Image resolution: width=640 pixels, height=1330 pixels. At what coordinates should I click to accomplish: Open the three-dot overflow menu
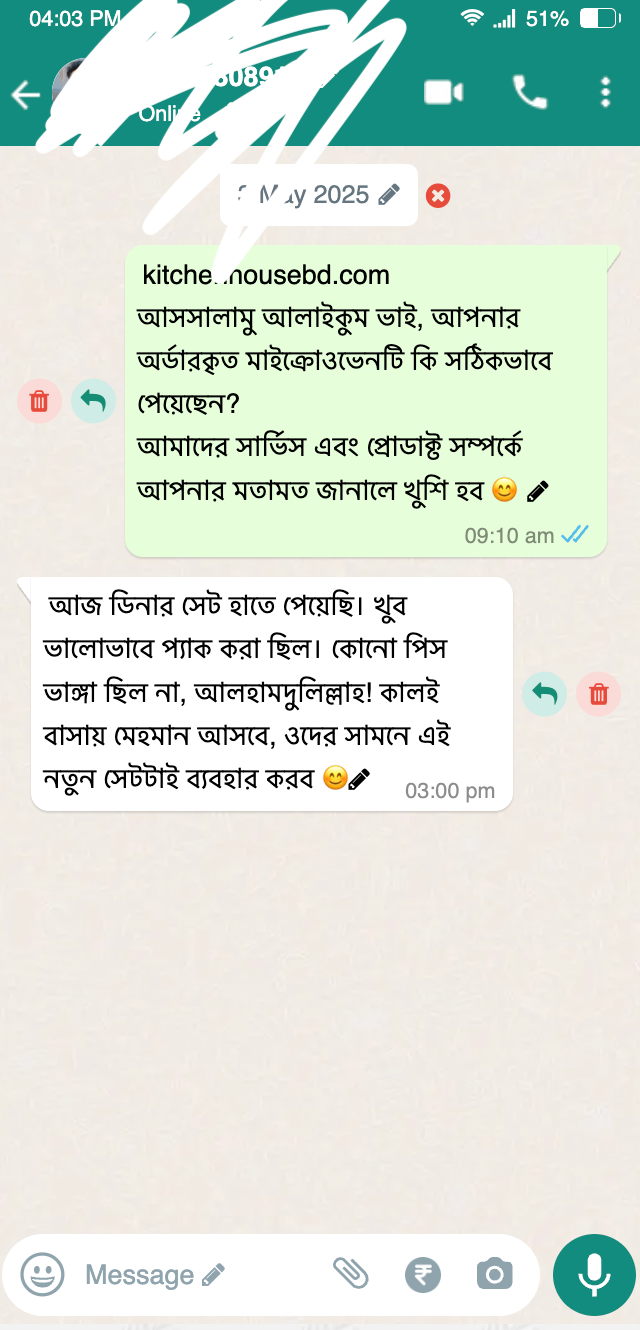(x=605, y=92)
